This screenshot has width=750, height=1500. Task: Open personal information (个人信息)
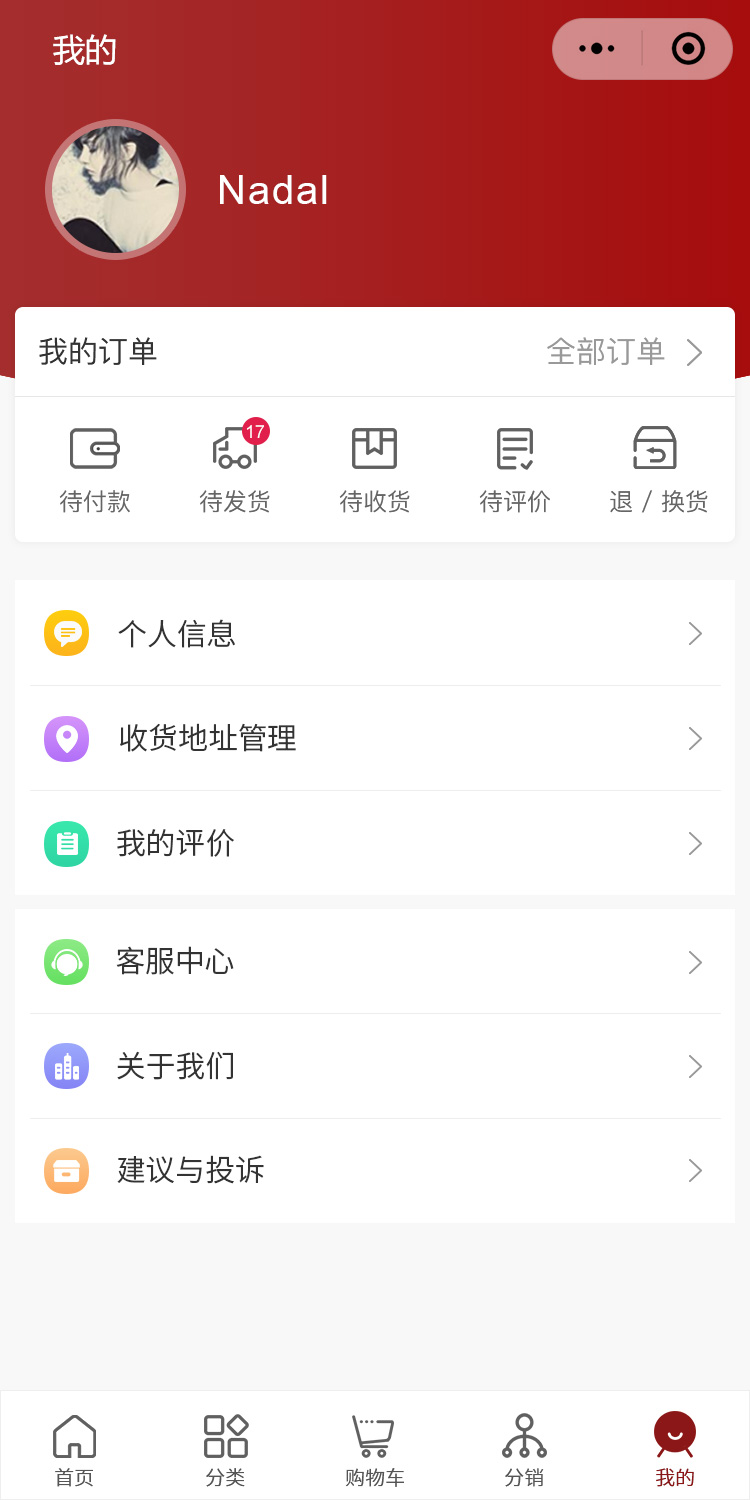coord(375,633)
